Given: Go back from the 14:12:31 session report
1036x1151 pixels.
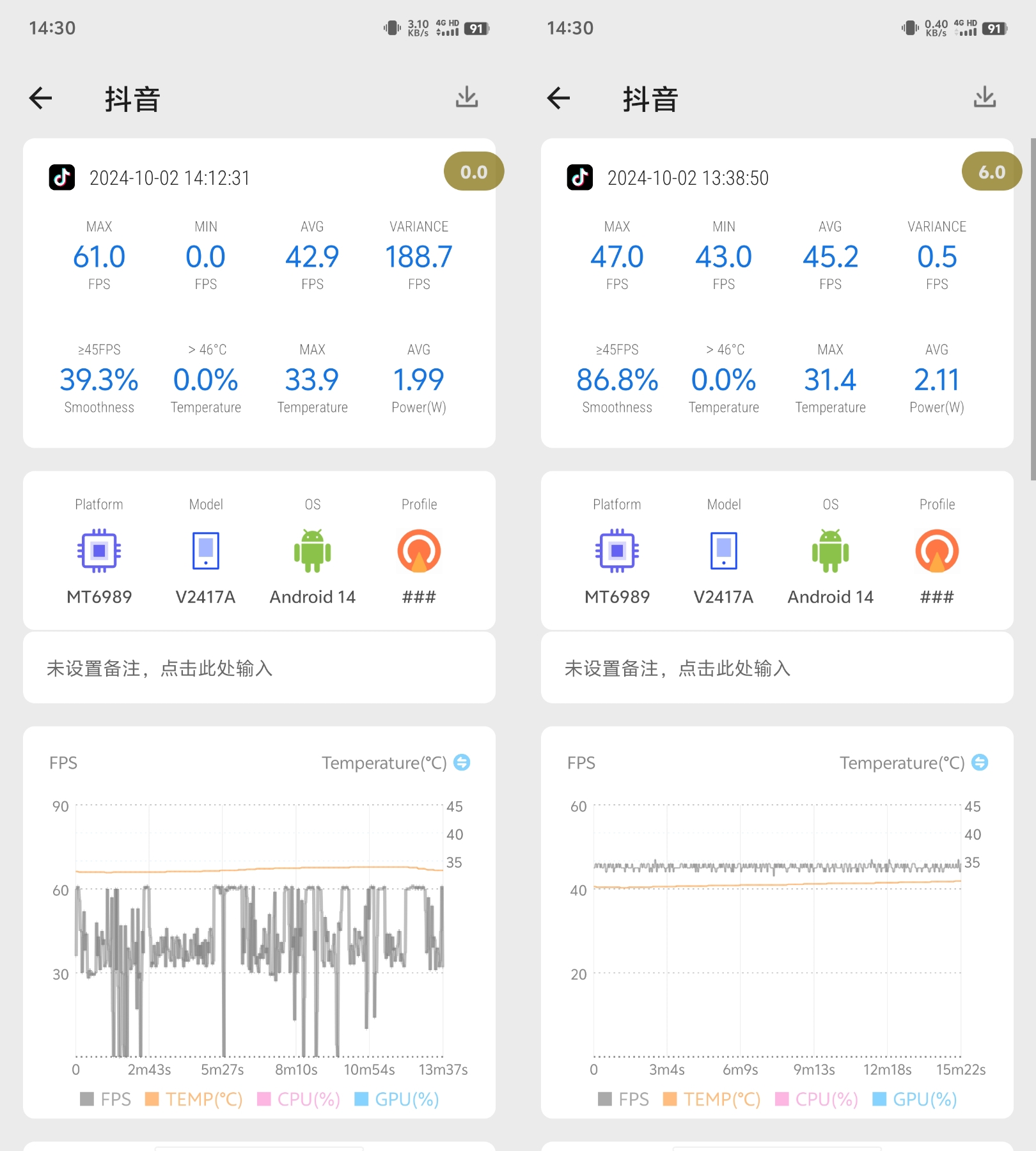Looking at the screenshot, I should coord(41,98).
